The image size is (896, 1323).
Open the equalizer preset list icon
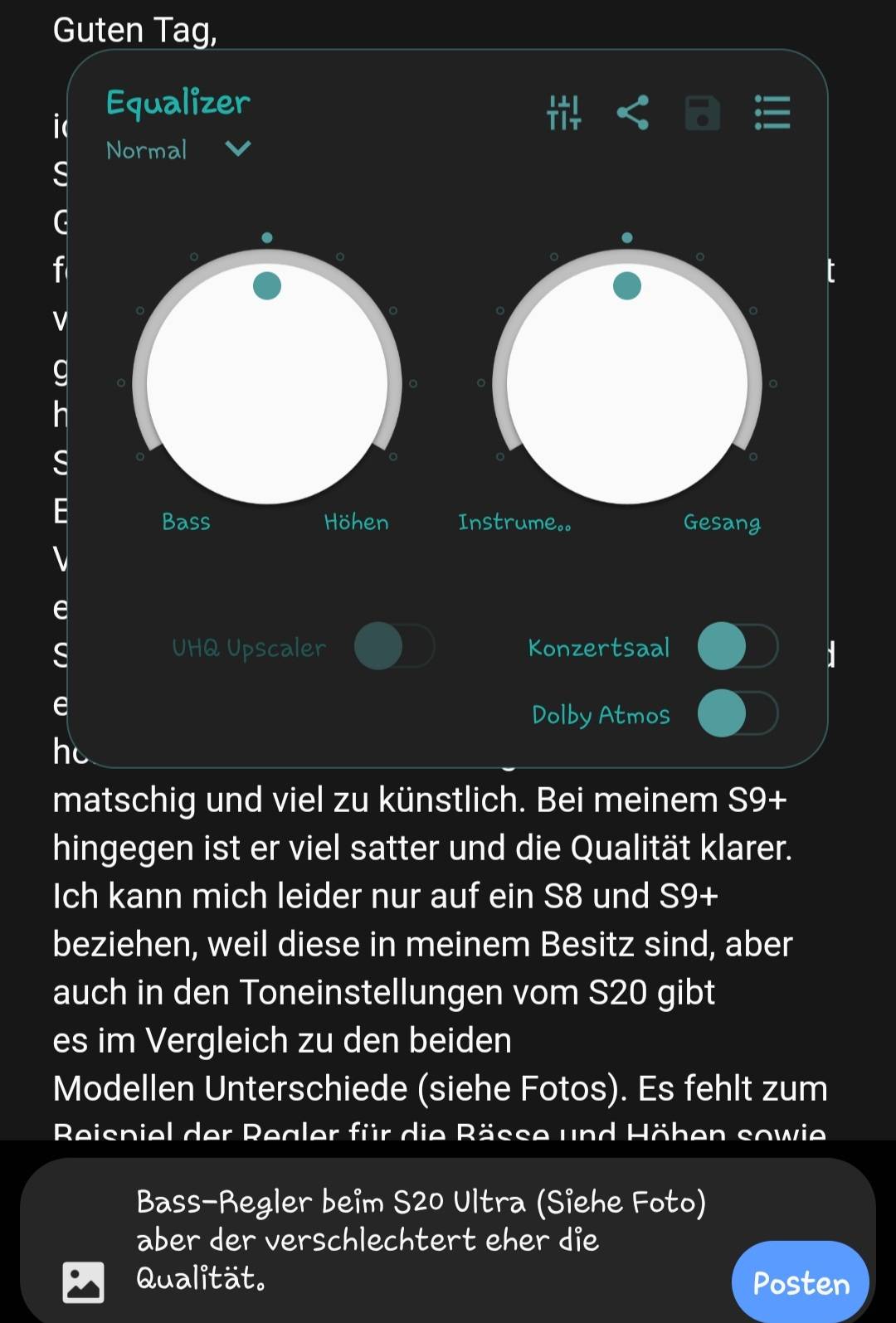(x=772, y=113)
